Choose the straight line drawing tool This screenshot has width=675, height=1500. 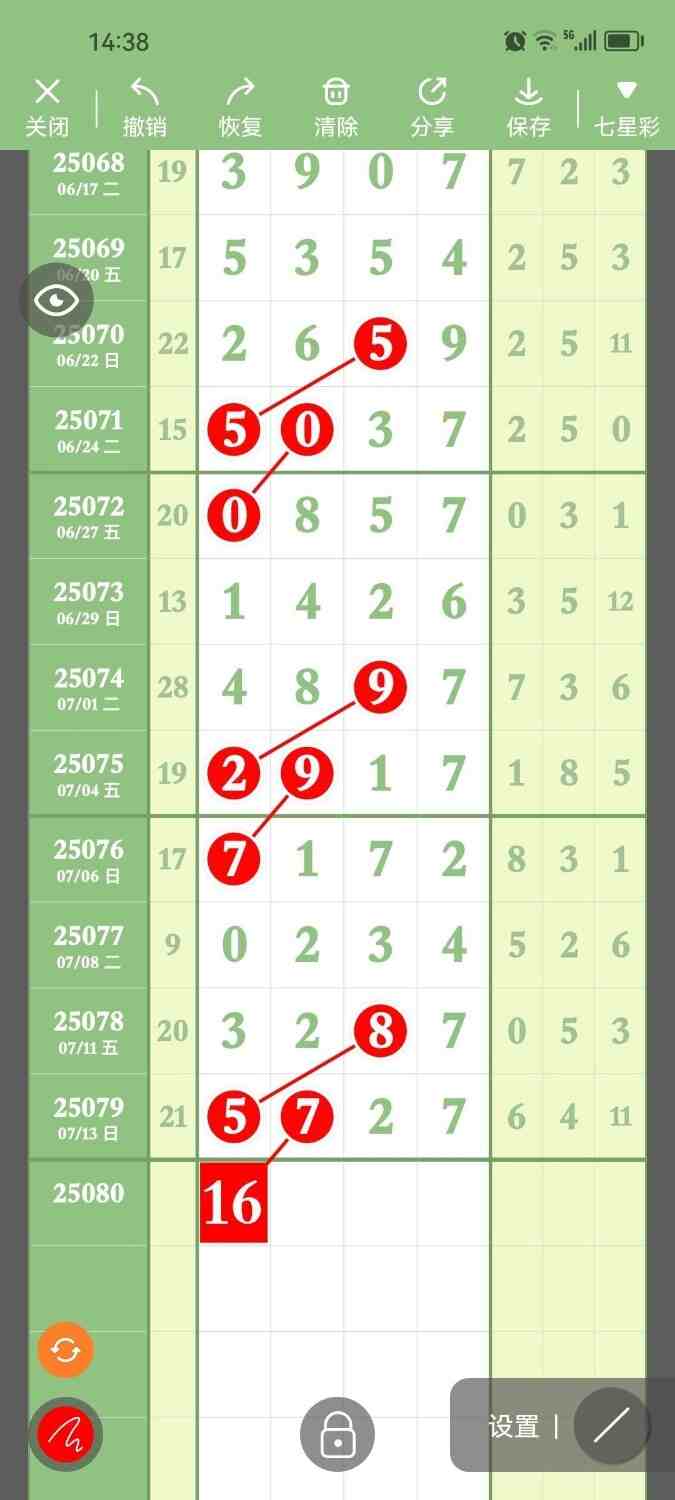coord(611,1426)
